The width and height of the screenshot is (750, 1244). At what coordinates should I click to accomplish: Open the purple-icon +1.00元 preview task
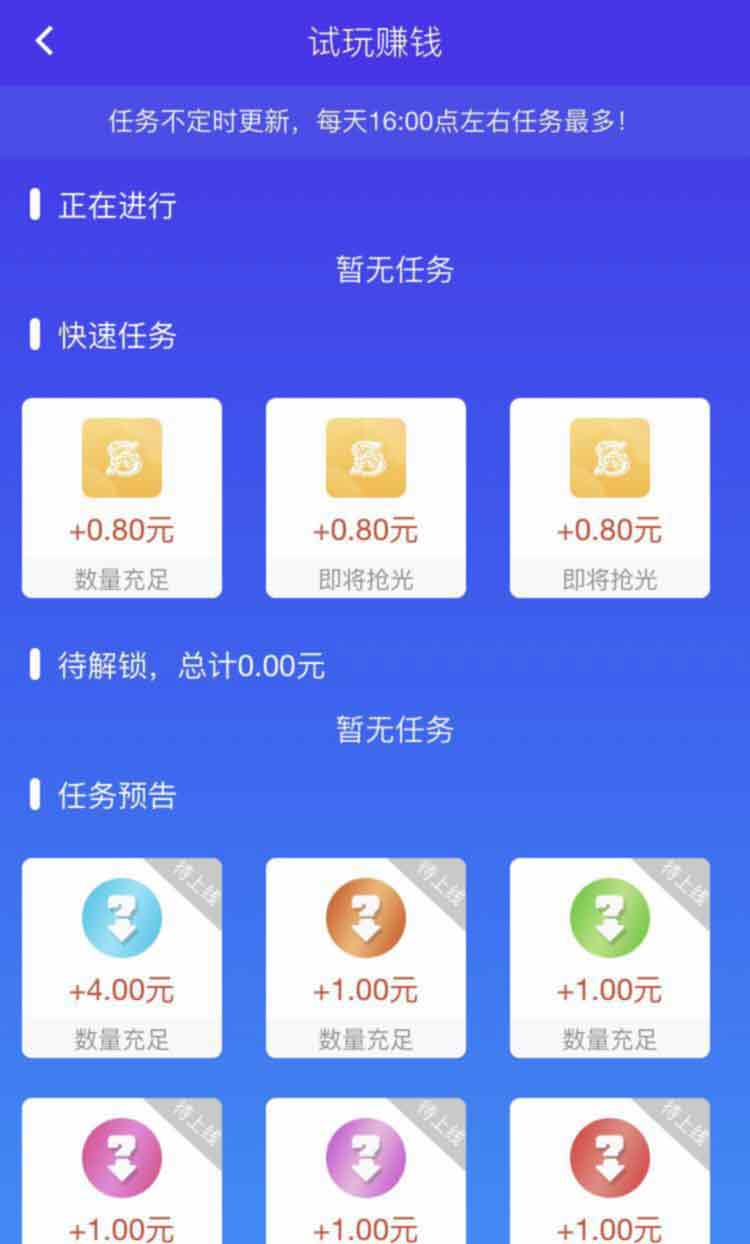click(366, 1171)
